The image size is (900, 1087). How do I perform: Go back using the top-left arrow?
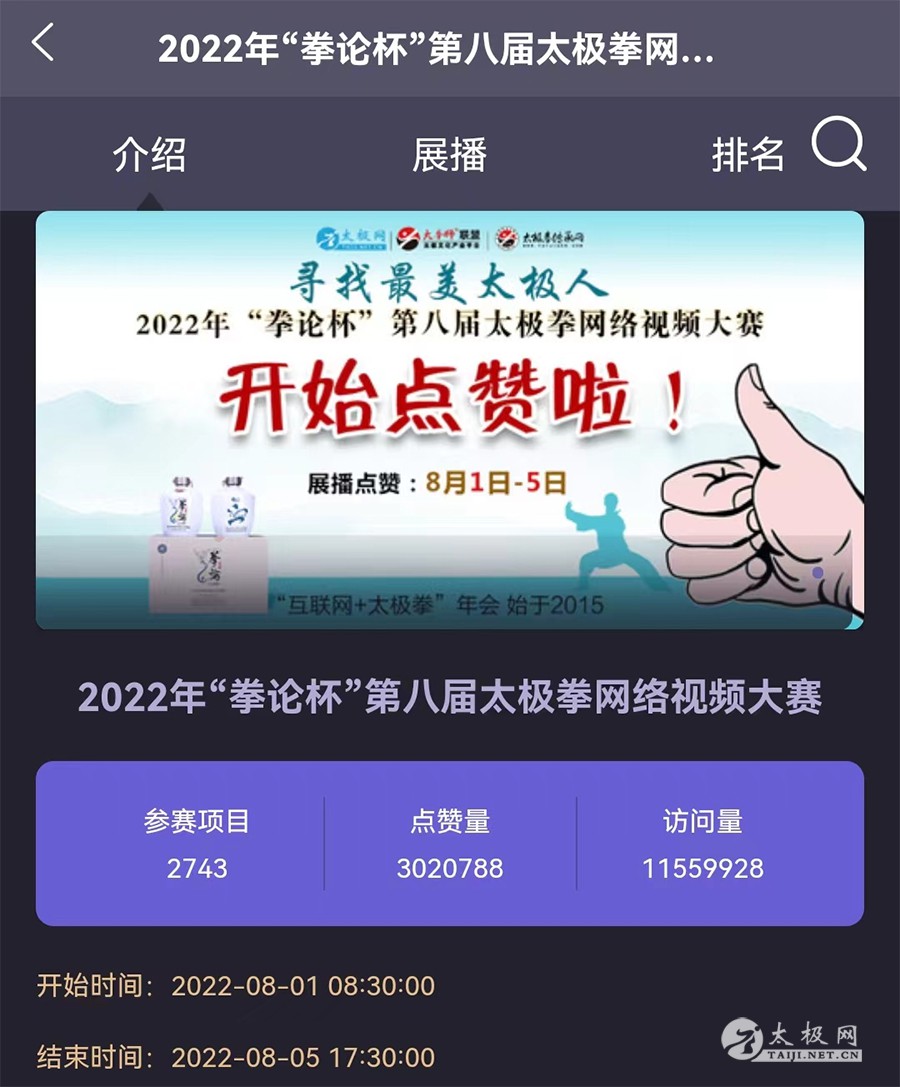pyautogui.click(x=43, y=44)
